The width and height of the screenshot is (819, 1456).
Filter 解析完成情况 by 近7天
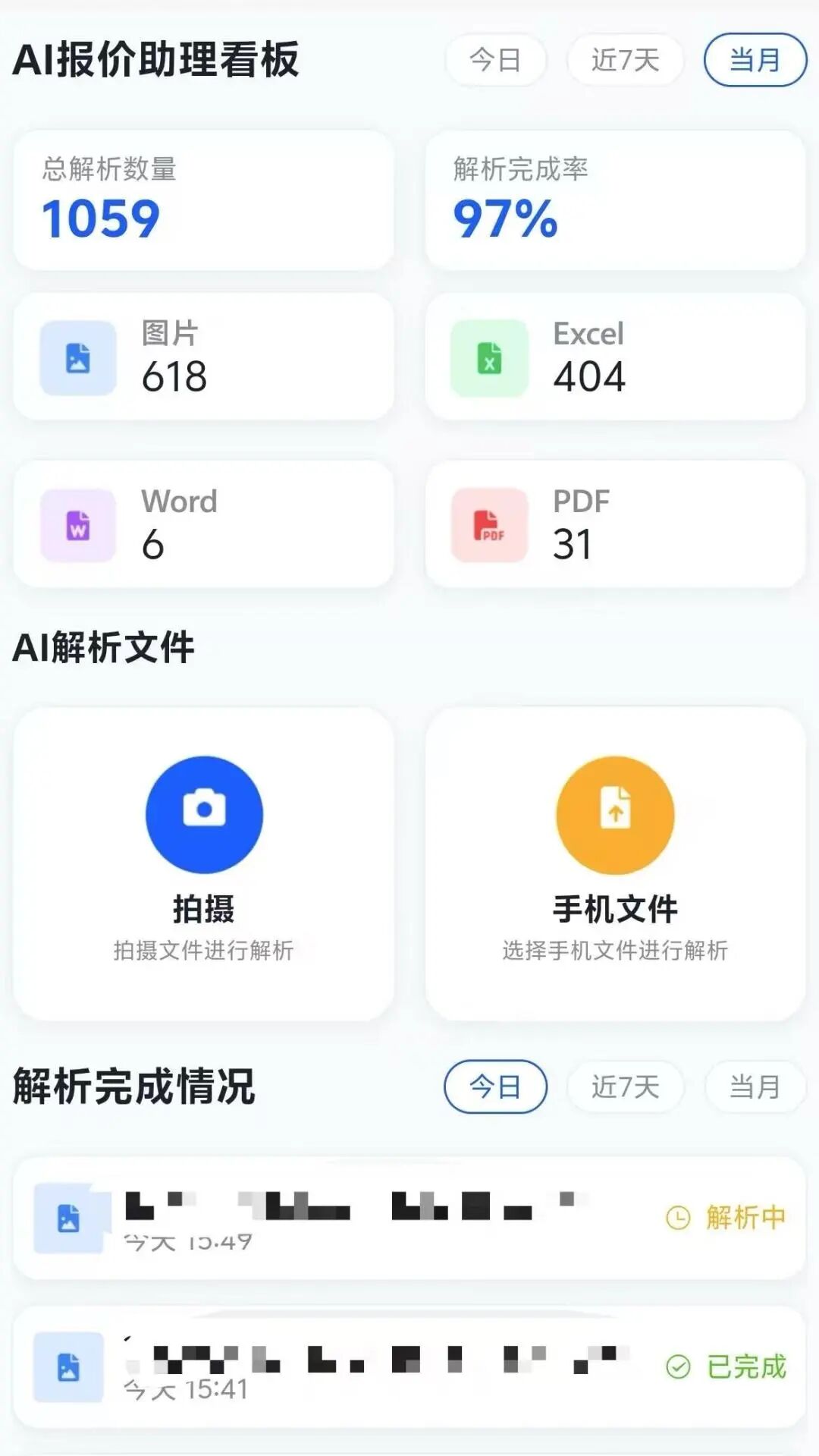pos(625,1086)
